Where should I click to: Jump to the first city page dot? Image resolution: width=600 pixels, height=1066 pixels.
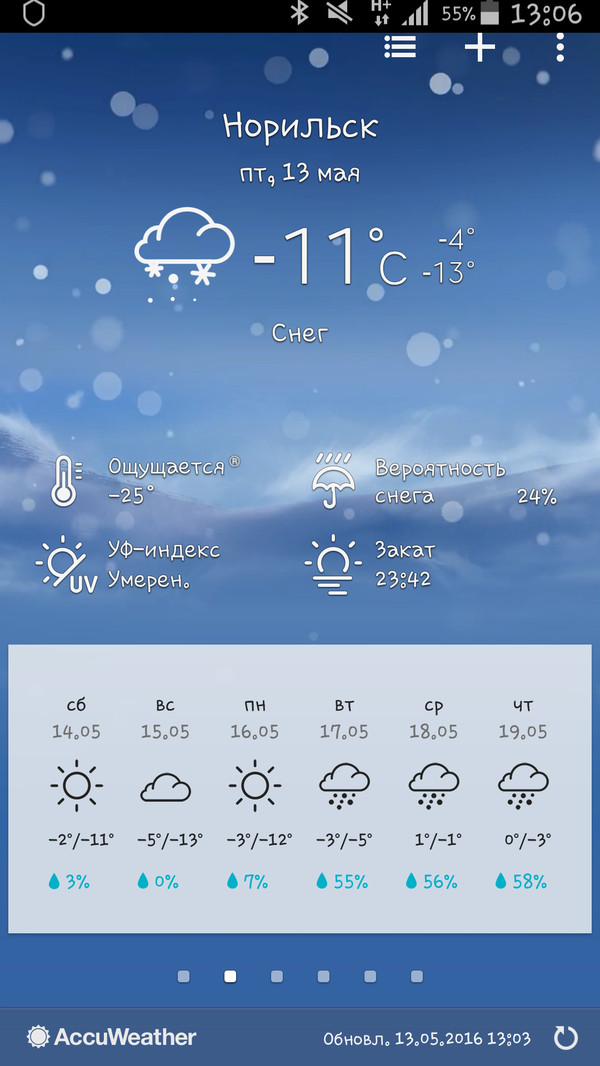[x=184, y=976]
